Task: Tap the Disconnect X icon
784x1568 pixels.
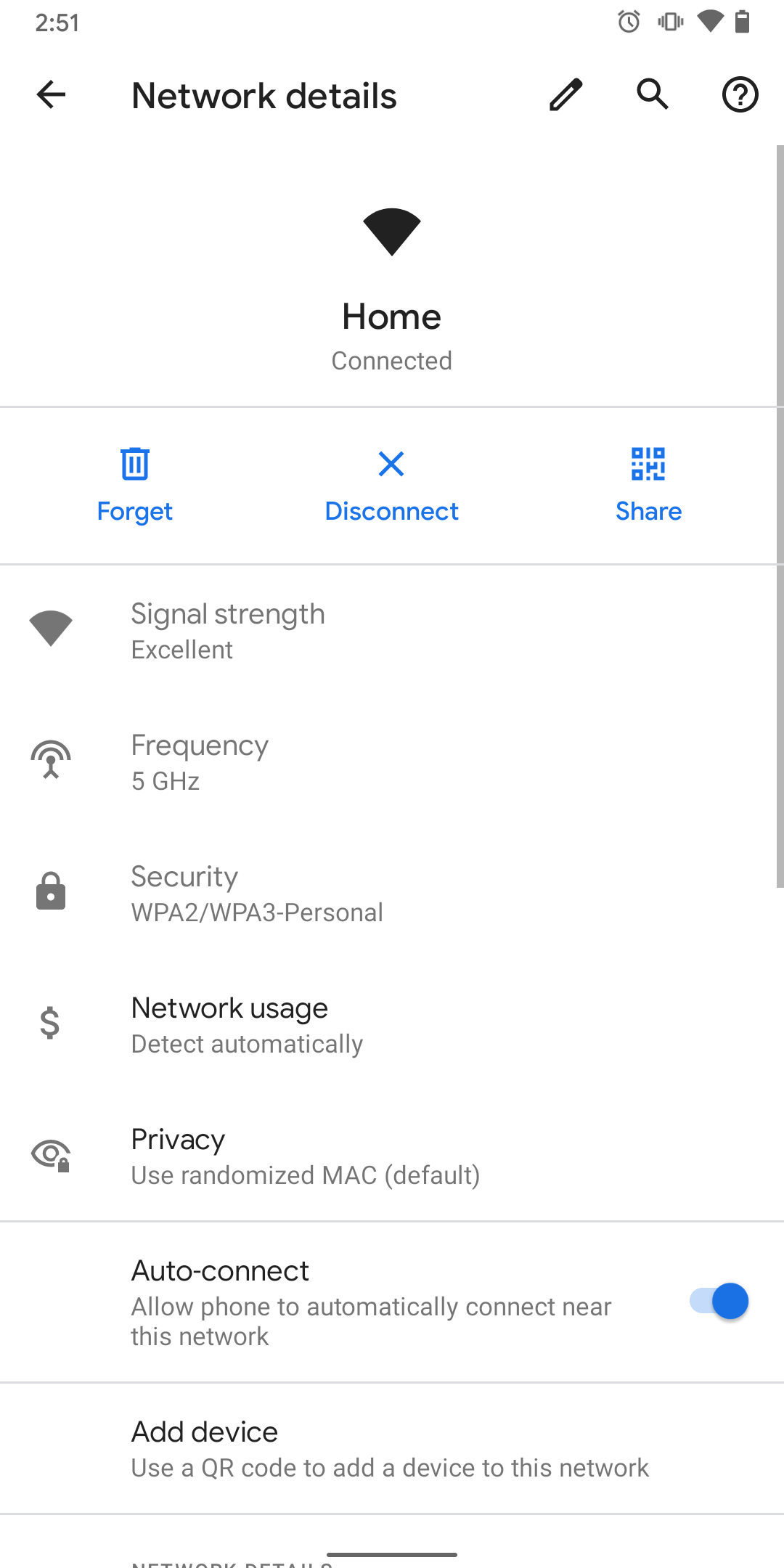Action: pyautogui.click(x=391, y=465)
